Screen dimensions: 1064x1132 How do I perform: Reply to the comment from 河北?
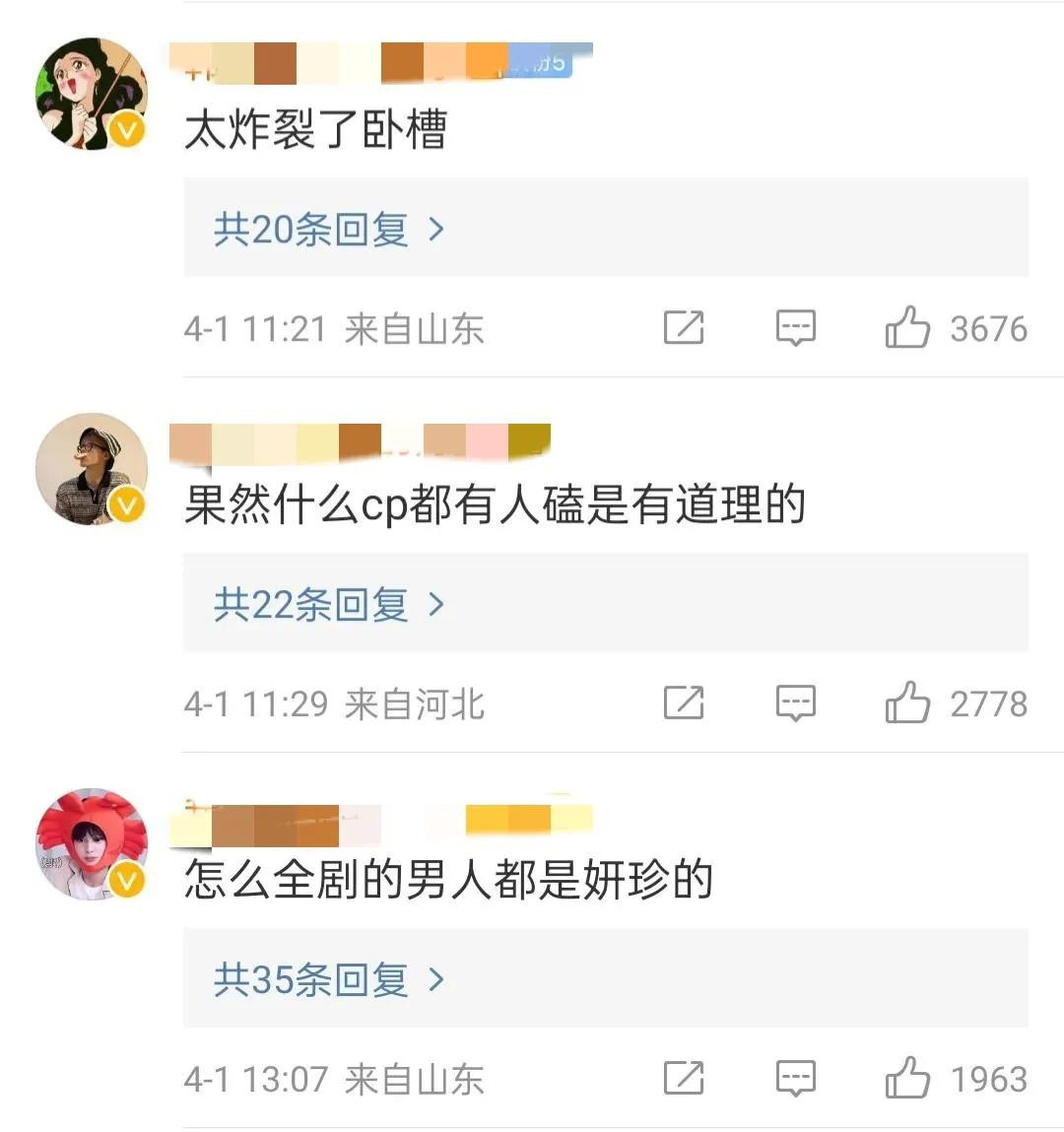pos(796,704)
